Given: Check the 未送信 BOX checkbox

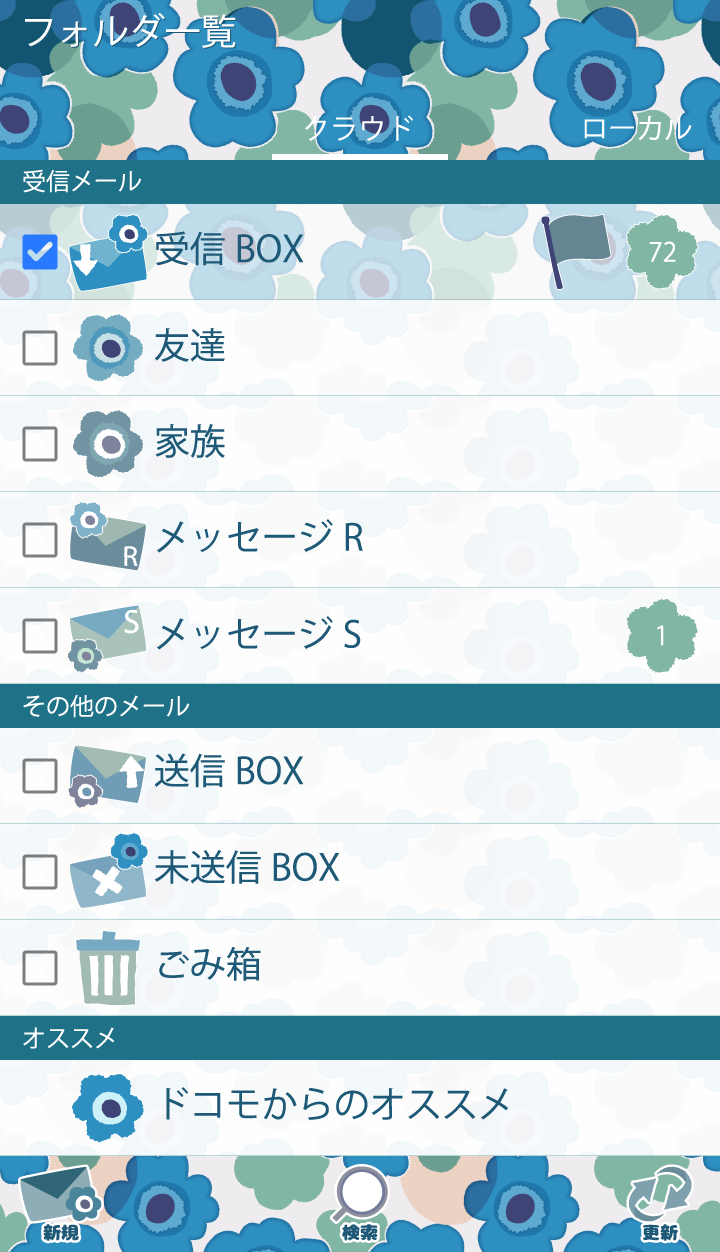Looking at the screenshot, I should coord(40,872).
